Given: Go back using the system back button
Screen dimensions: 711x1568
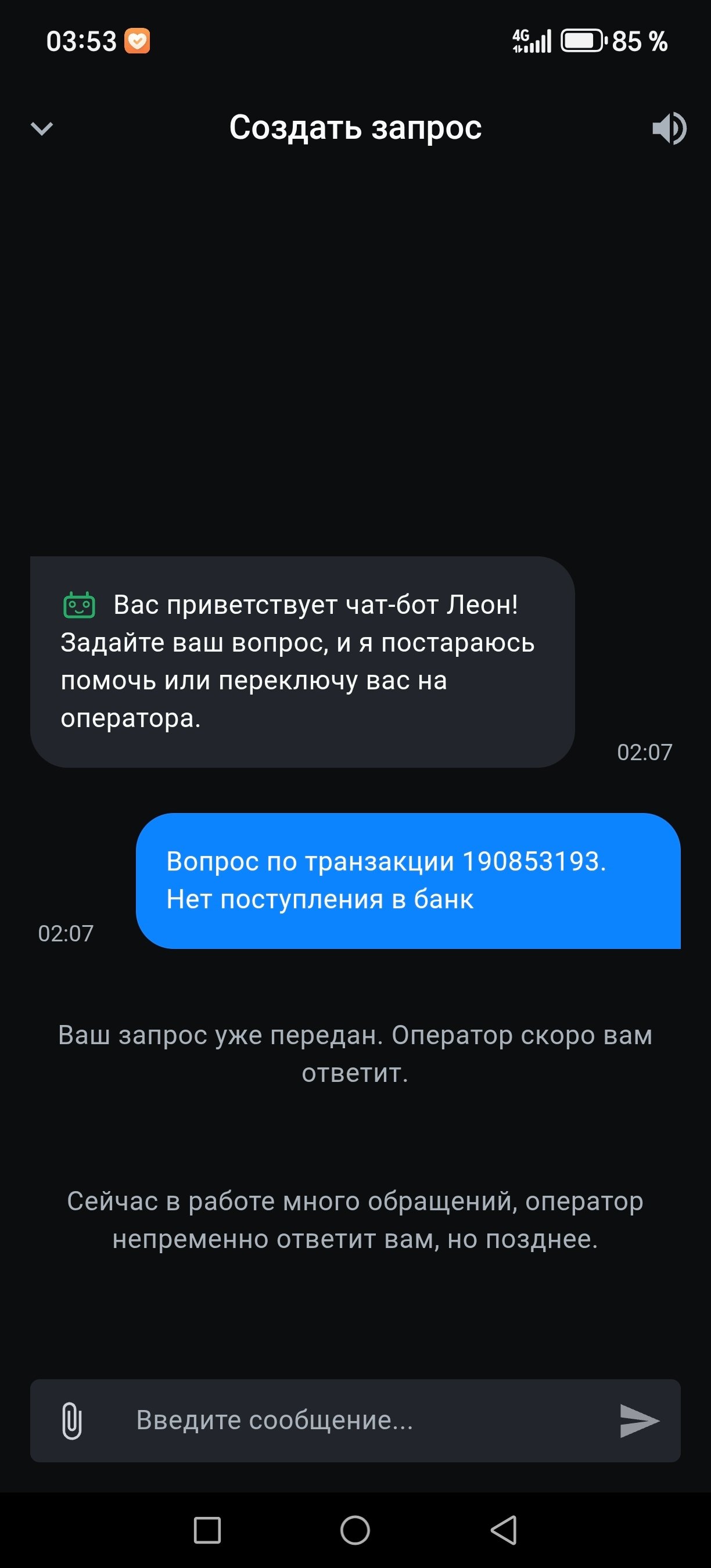Looking at the screenshot, I should point(504,1530).
